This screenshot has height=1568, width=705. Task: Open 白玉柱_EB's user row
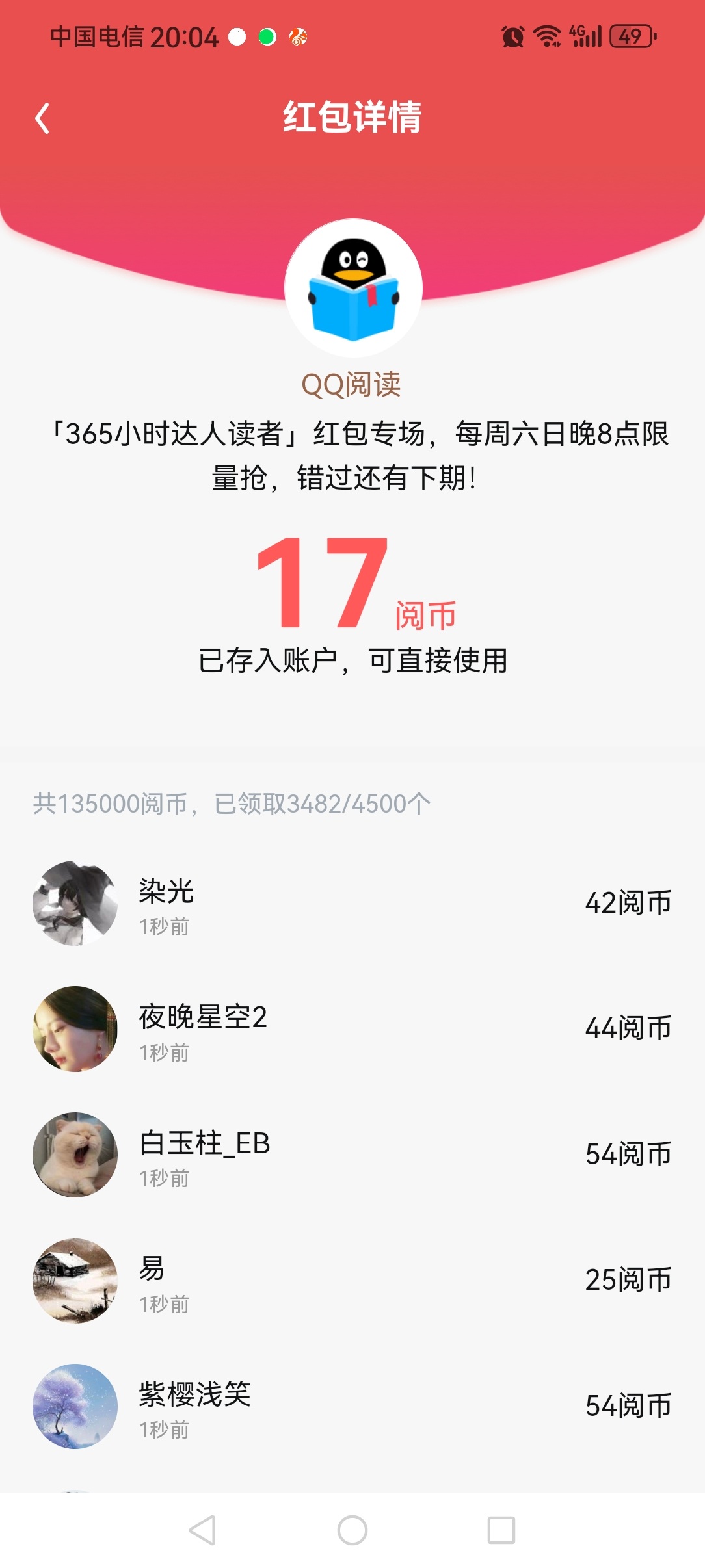pyautogui.click(x=351, y=1155)
